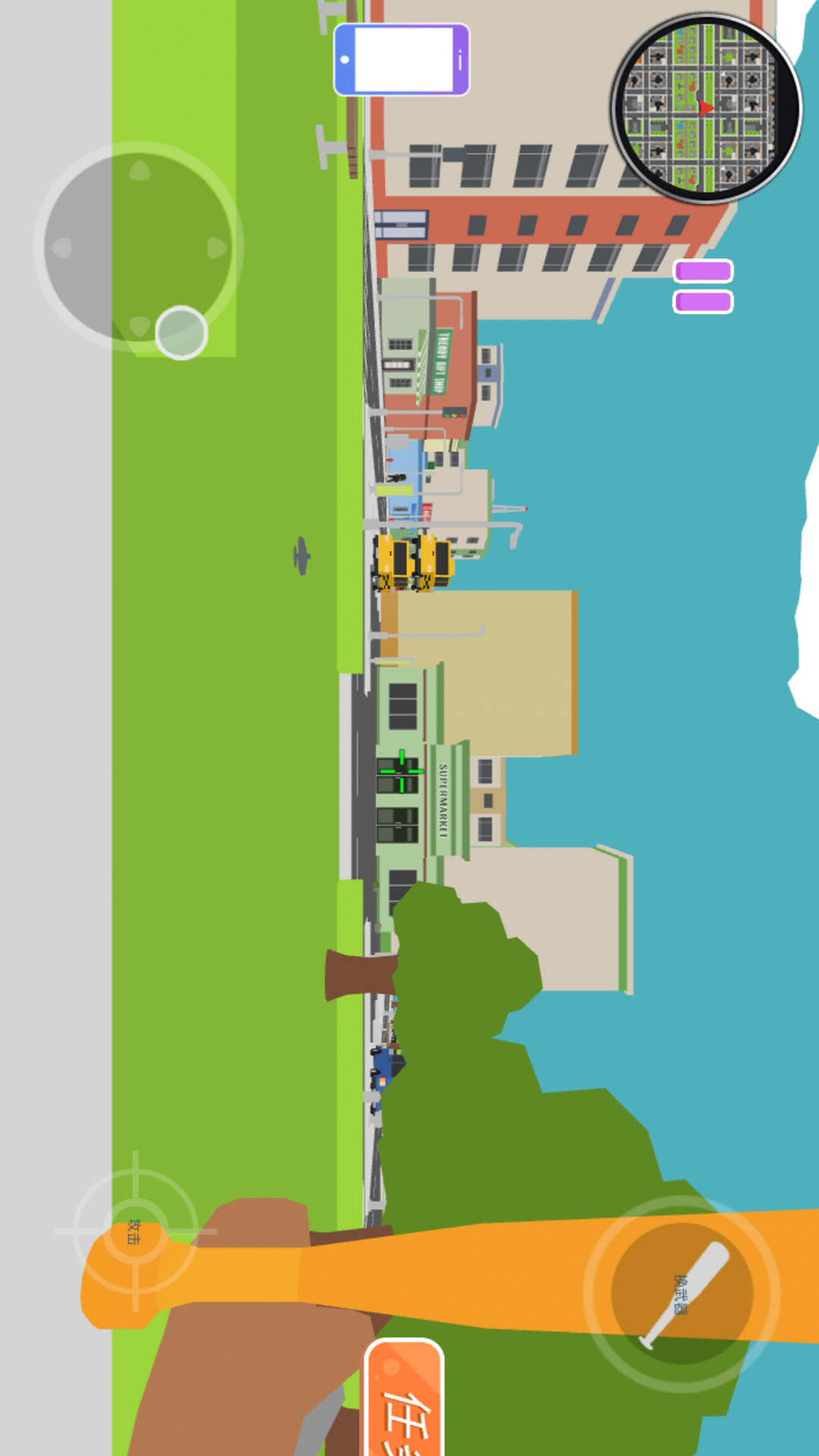Viewport: 819px width, 1456px height.
Task: Tap the movement joystick pad
Action: (x=138, y=246)
